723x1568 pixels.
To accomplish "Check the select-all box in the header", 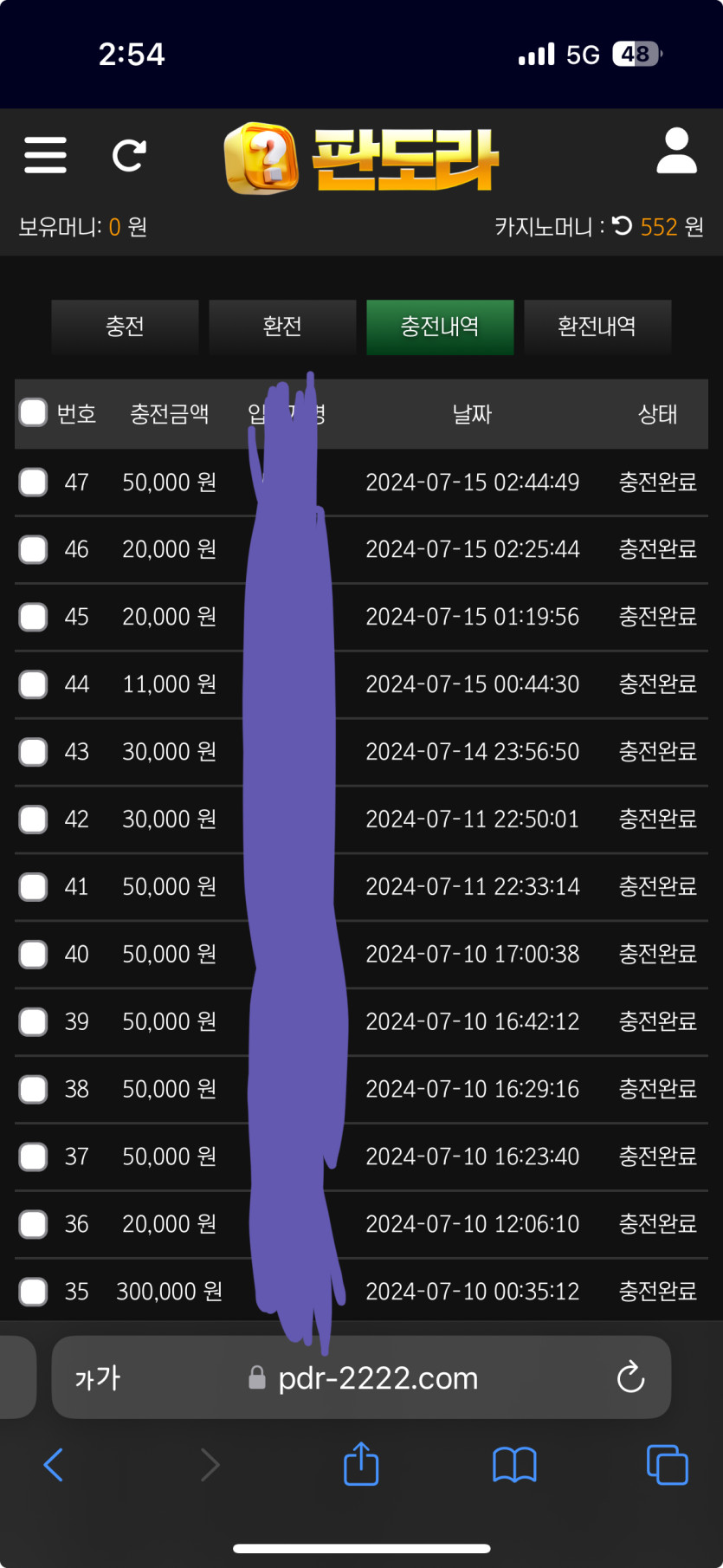I will click(33, 412).
